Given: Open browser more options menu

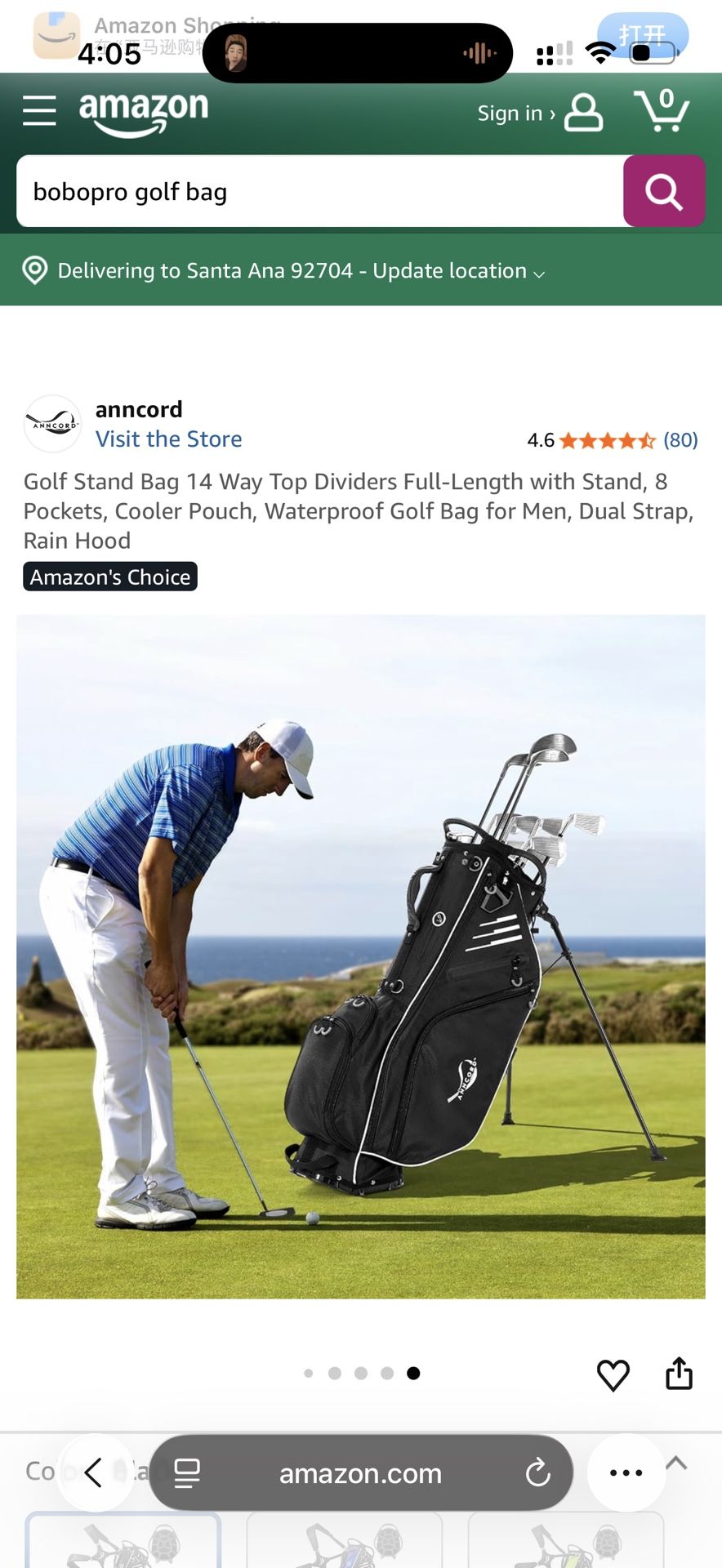Looking at the screenshot, I should tap(625, 1473).
